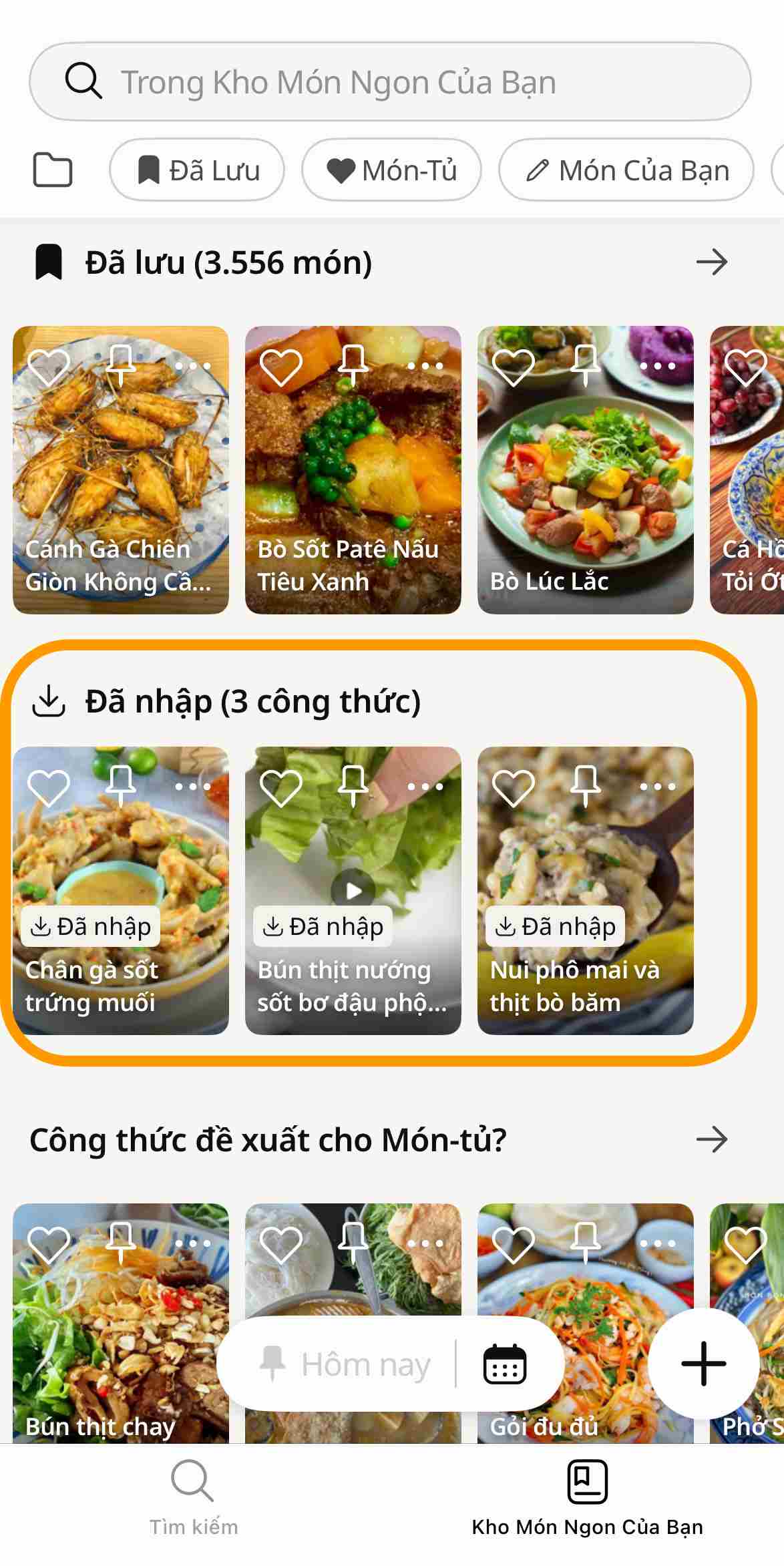View all Công thức đề xuất cho Món-tủ
The image size is (784, 1566).
coord(711,1139)
